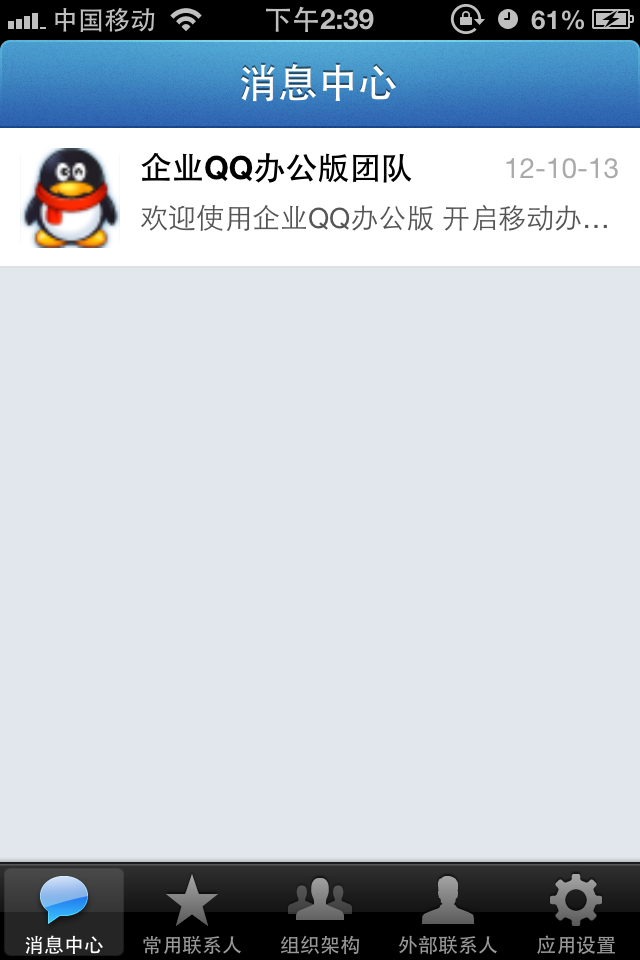Switch to the 消息中心 tab
This screenshot has height=960, width=640.
click(x=64, y=912)
